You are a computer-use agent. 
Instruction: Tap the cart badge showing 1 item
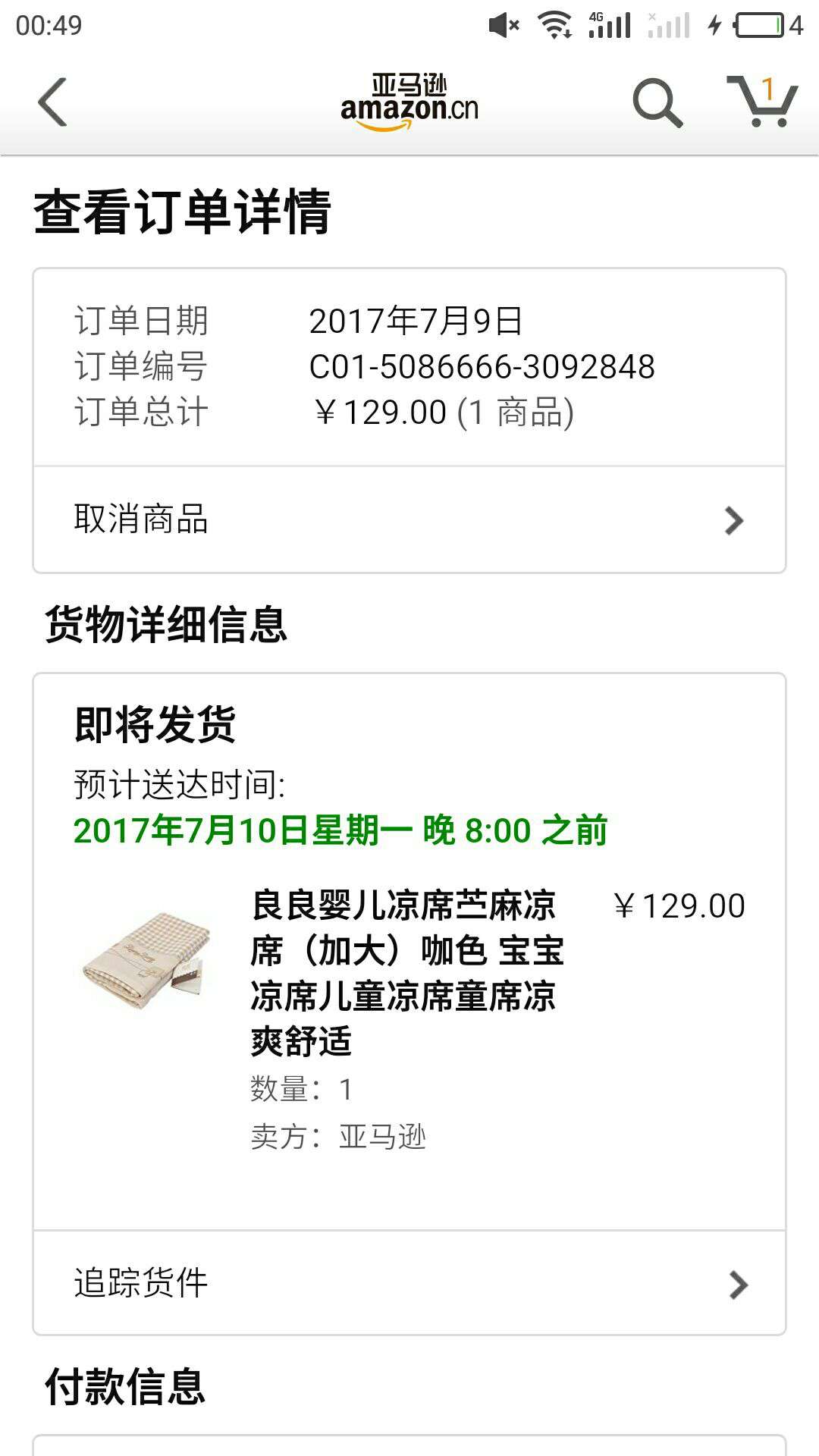pos(768,87)
